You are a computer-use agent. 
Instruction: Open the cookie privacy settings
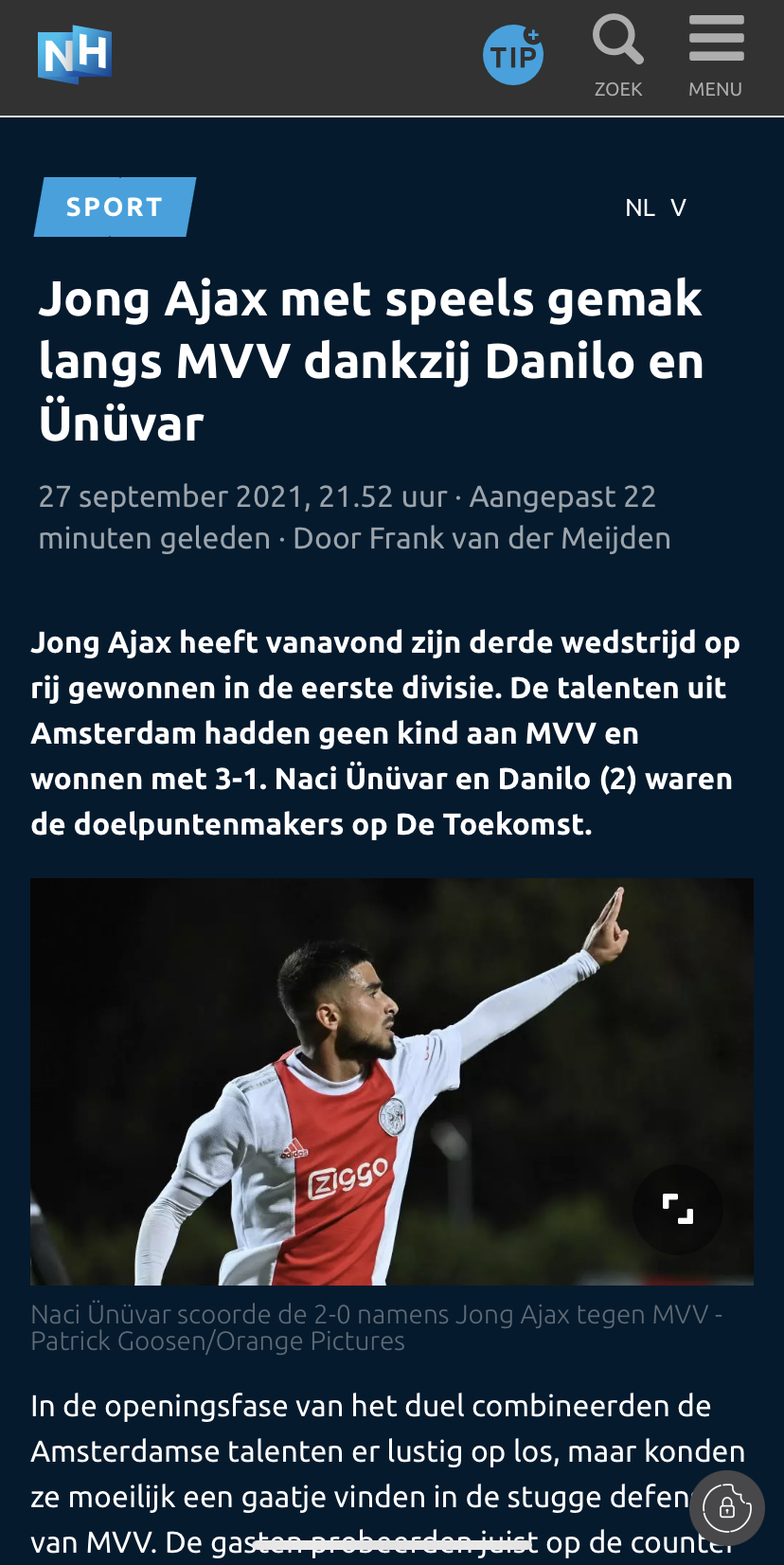[727, 1508]
